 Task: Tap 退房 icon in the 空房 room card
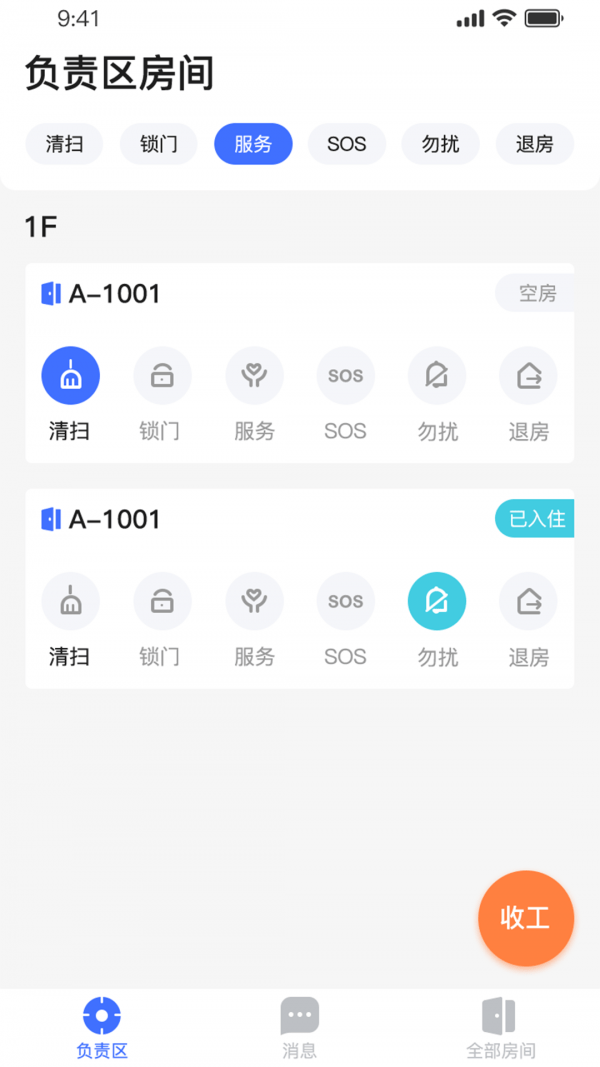pyautogui.click(x=528, y=376)
